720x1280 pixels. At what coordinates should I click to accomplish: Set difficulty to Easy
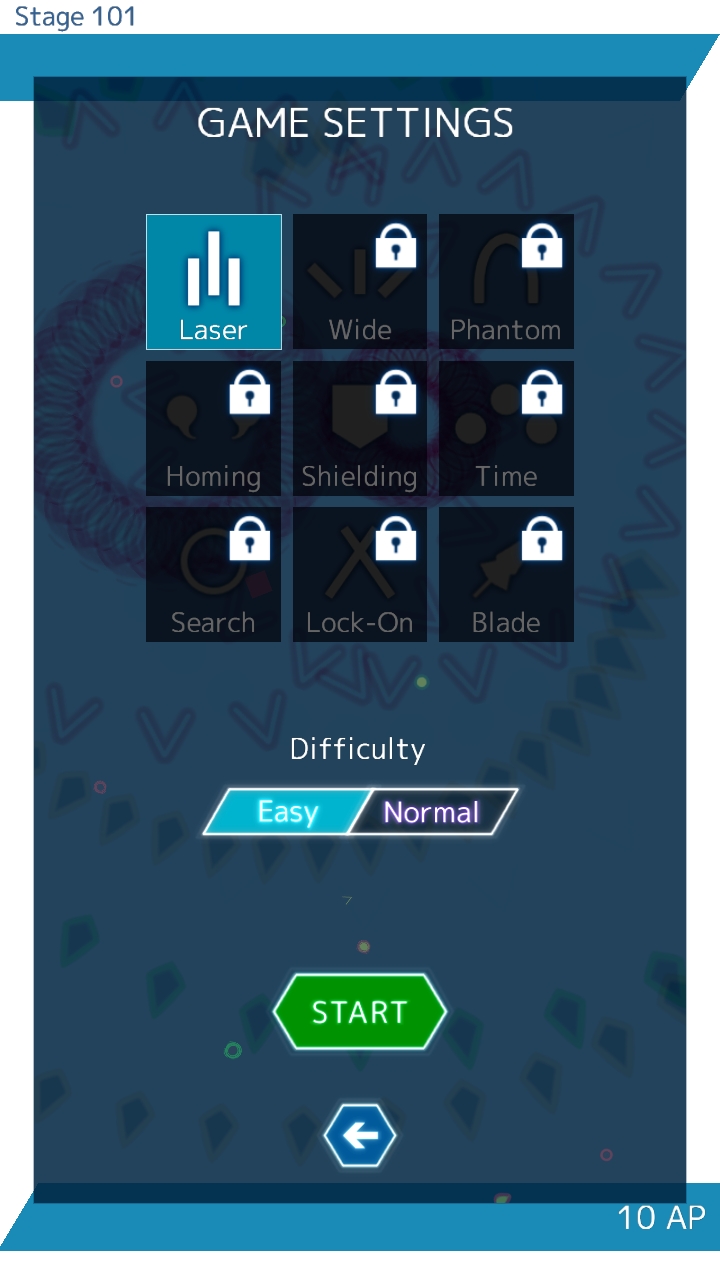(287, 811)
